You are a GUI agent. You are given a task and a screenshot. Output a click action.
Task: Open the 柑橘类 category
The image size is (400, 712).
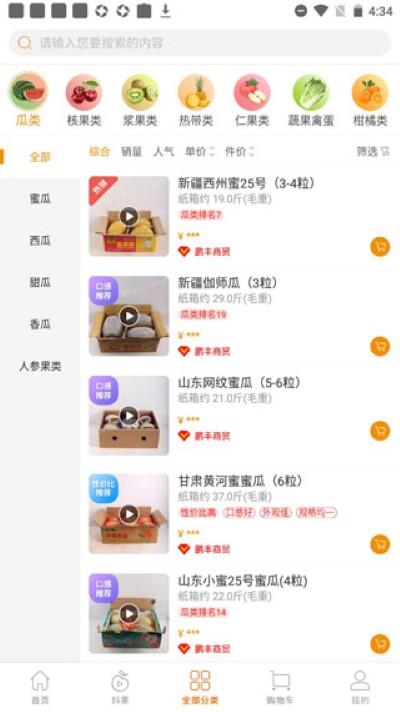point(370,100)
